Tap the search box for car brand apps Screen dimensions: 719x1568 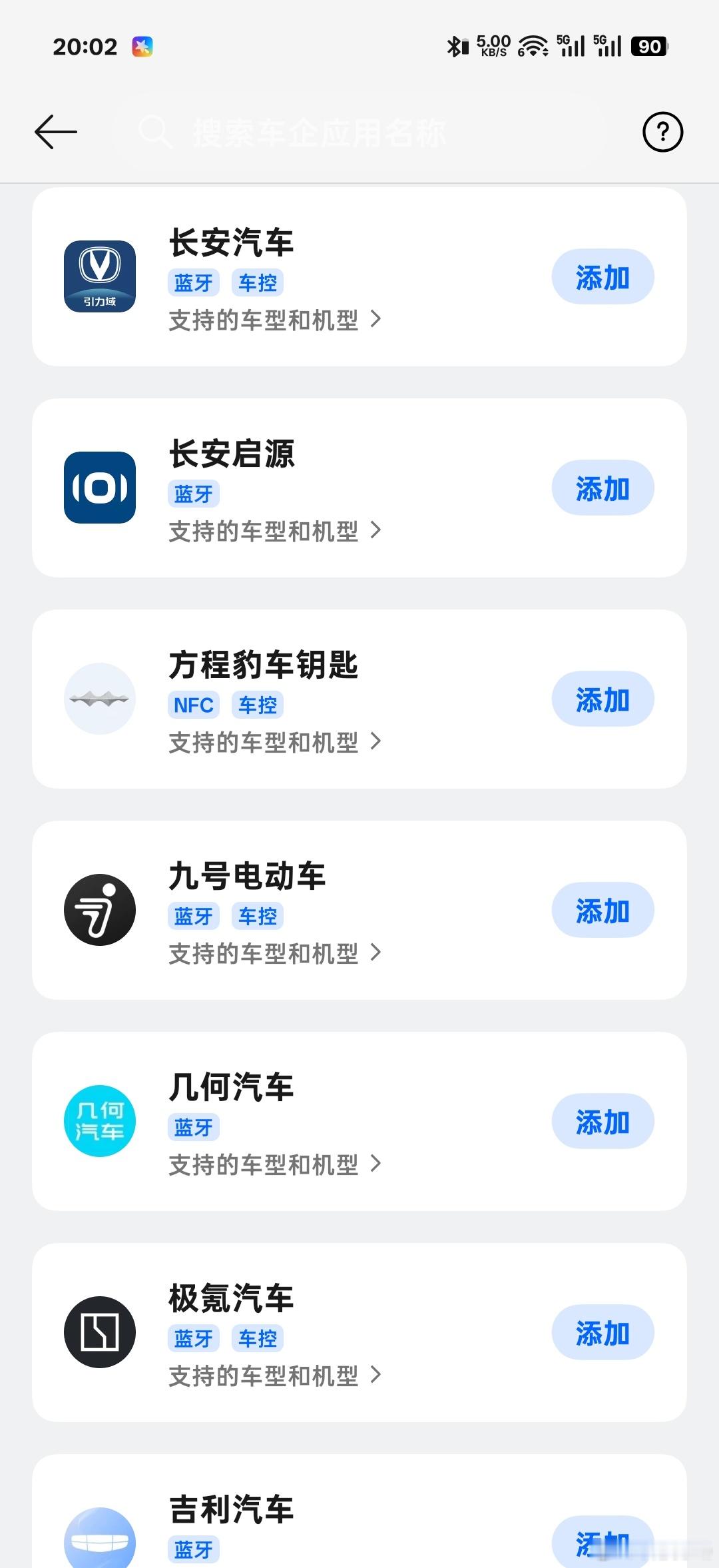pyautogui.click(x=359, y=132)
